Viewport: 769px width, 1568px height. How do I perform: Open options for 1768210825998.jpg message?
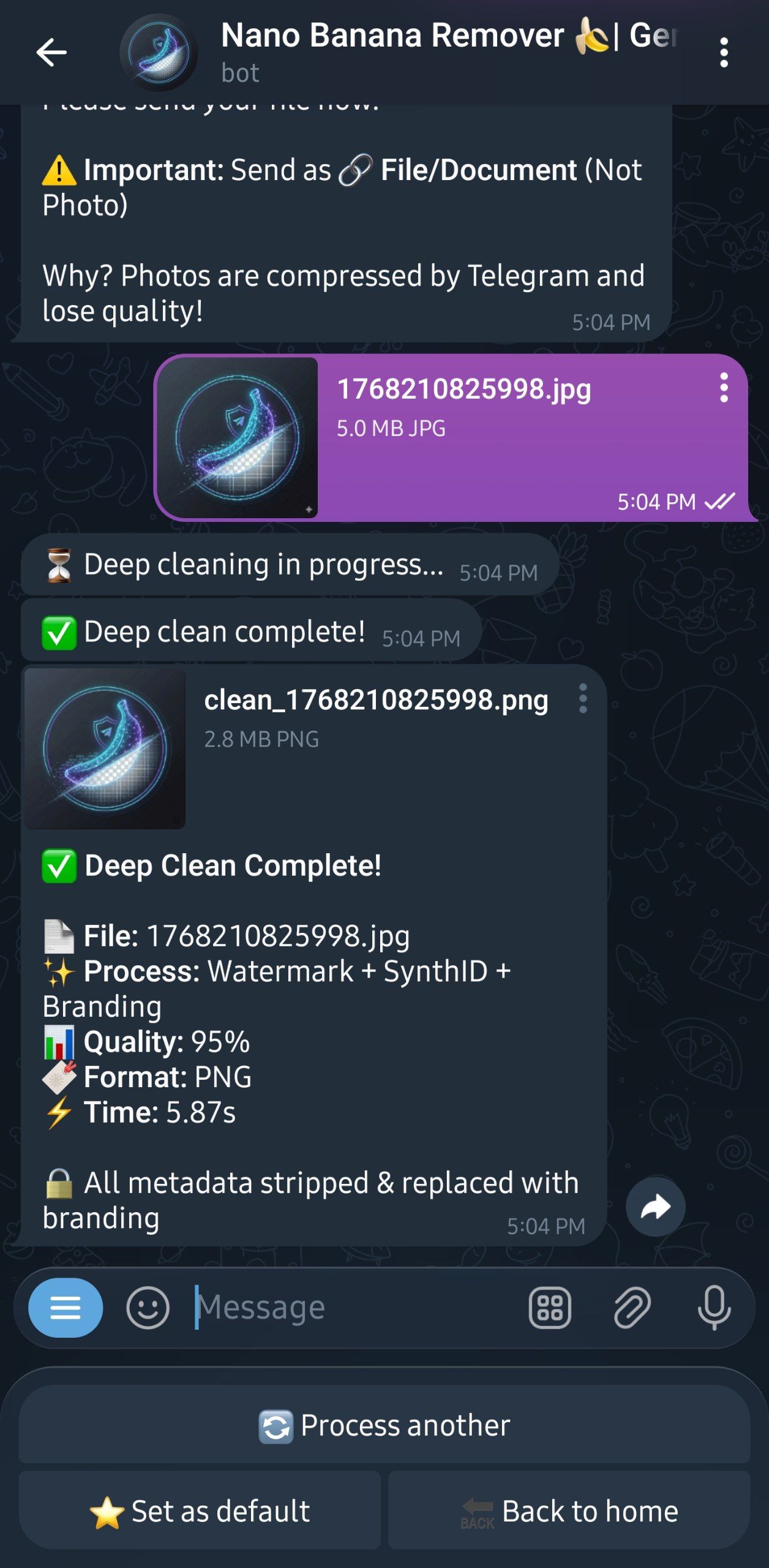724,388
